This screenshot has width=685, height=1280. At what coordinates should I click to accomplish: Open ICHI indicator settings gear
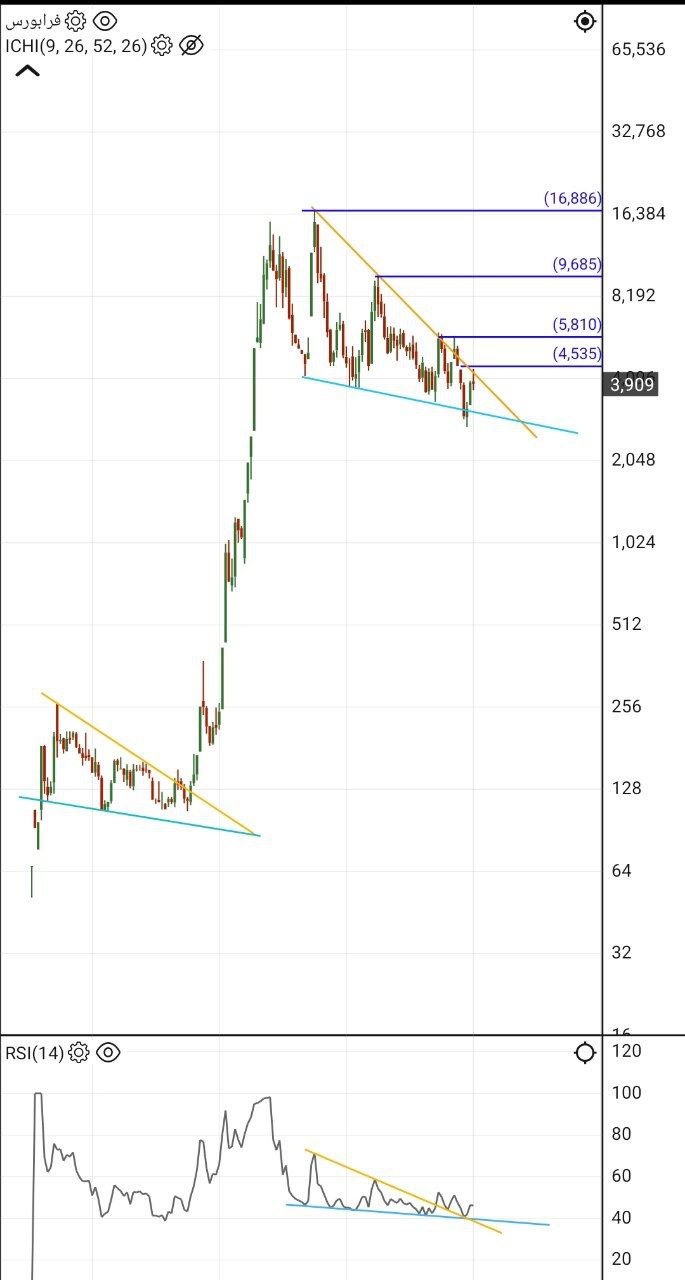[162, 45]
